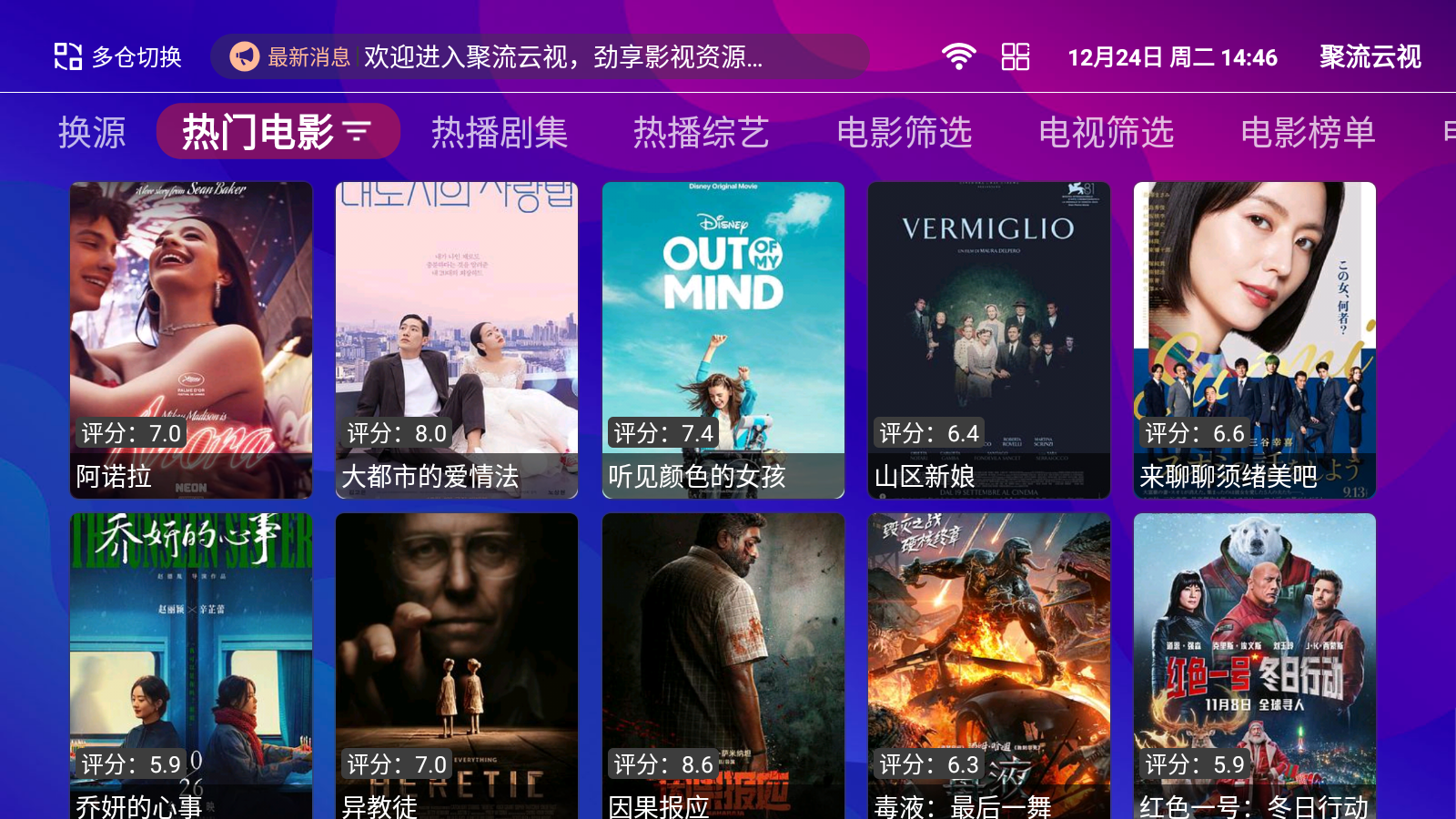
Task: Switch to 热播剧集 tab
Action: click(x=499, y=133)
